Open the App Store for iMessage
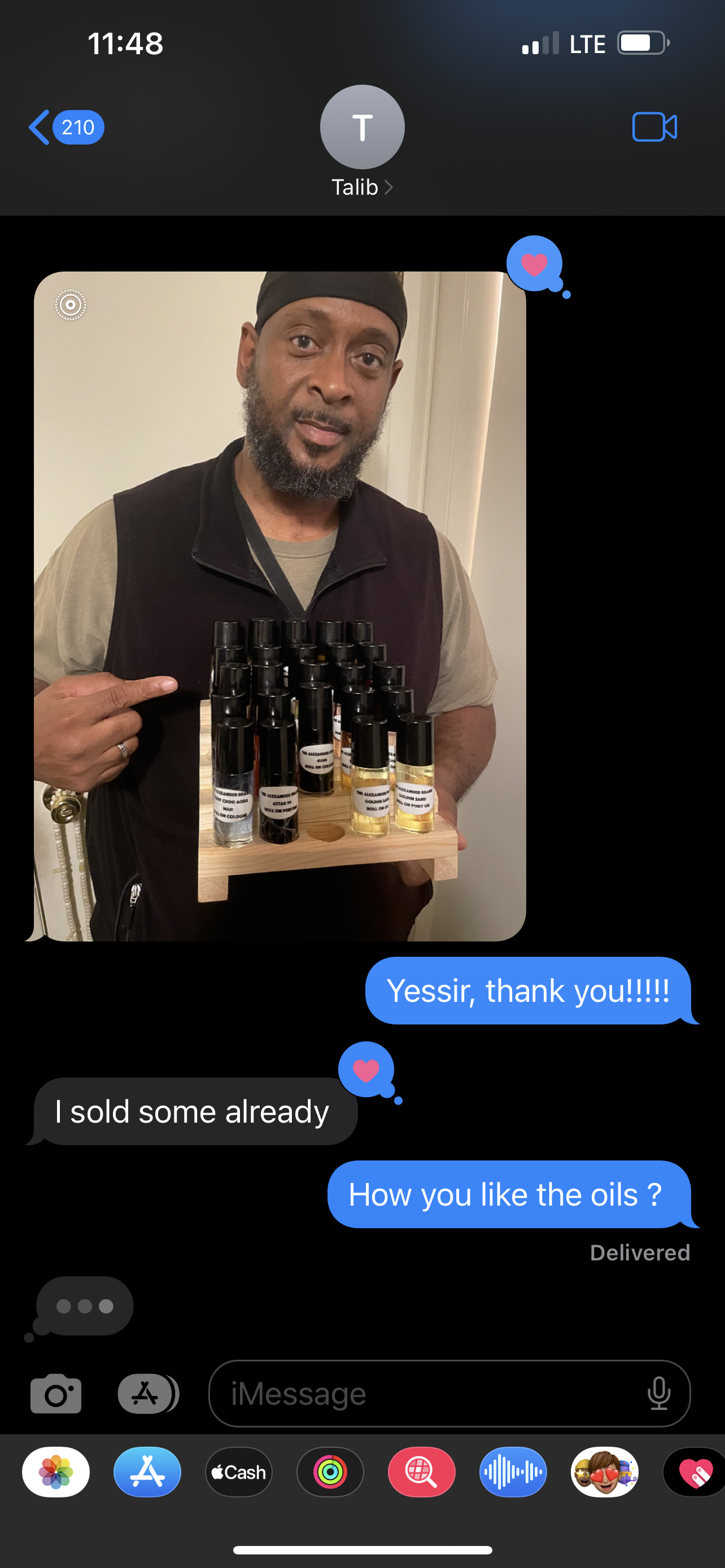 147,1472
